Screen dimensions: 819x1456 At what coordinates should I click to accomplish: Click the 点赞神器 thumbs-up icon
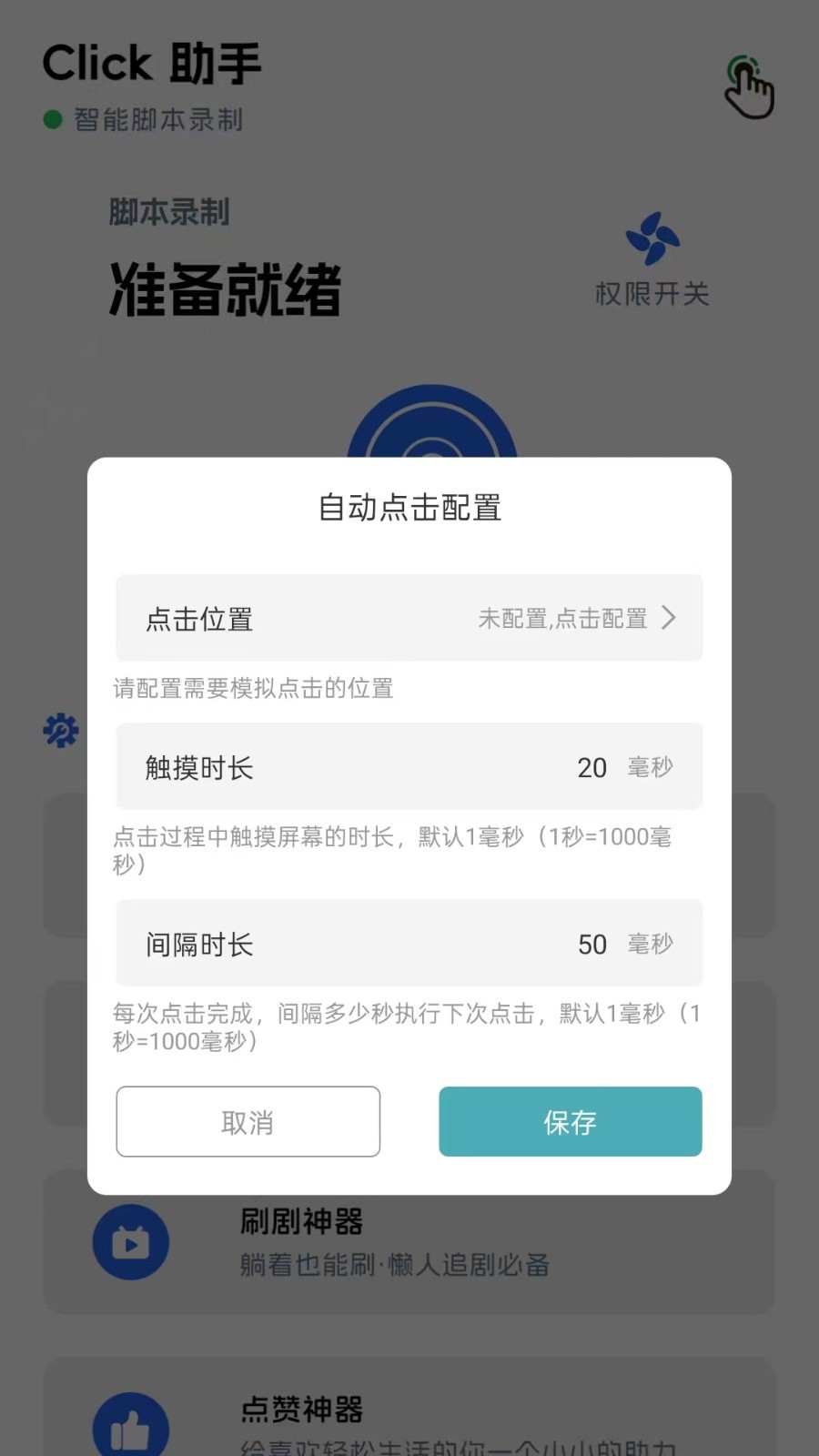coord(130,1424)
